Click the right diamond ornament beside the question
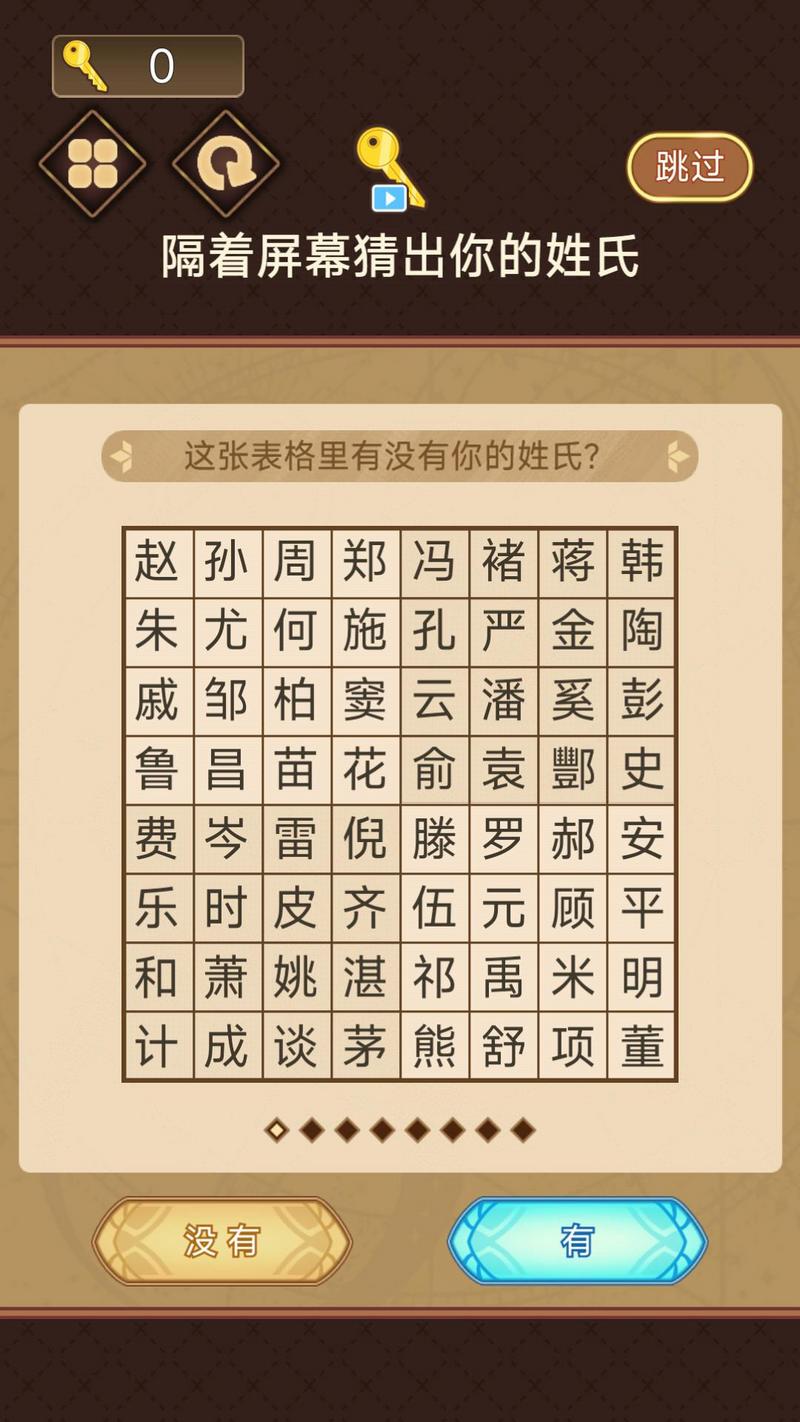The width and height of the screenshot is (800, 1422). pos(678,456)
